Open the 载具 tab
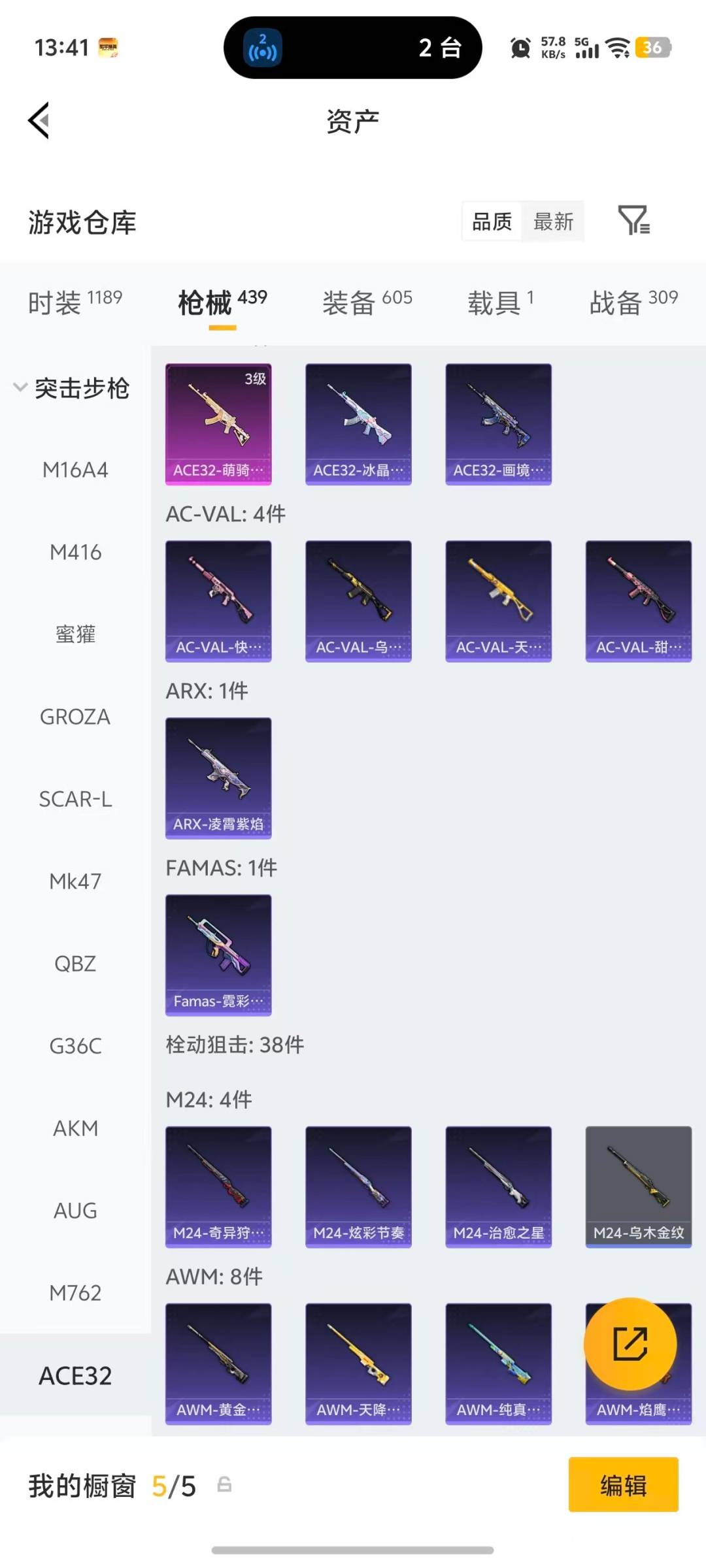The height and width of the screenshot is (1568, 706). point(500,302)
